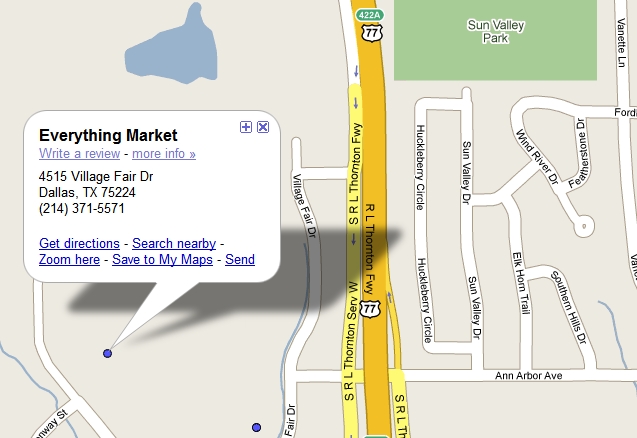Save this place to My Maps
The image size is (637, 438).
pyautogui.click(x=162, y=259)
